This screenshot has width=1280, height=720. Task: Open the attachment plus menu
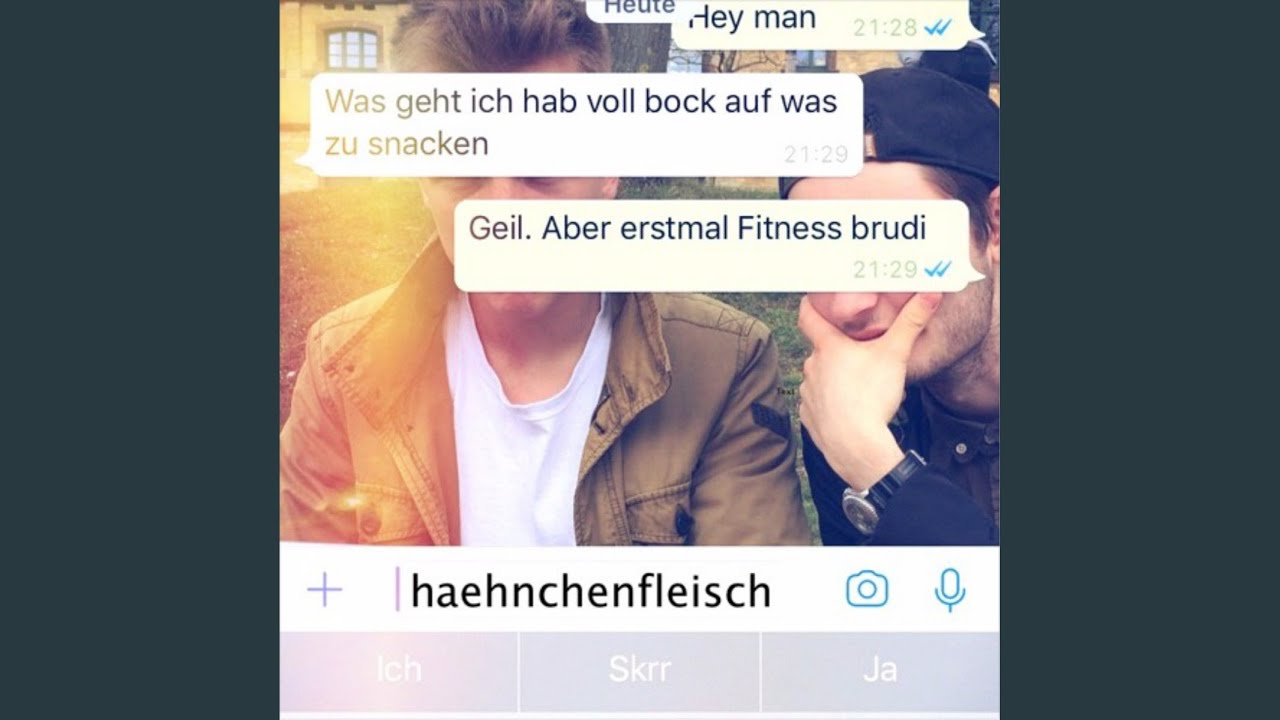[324, 590]
